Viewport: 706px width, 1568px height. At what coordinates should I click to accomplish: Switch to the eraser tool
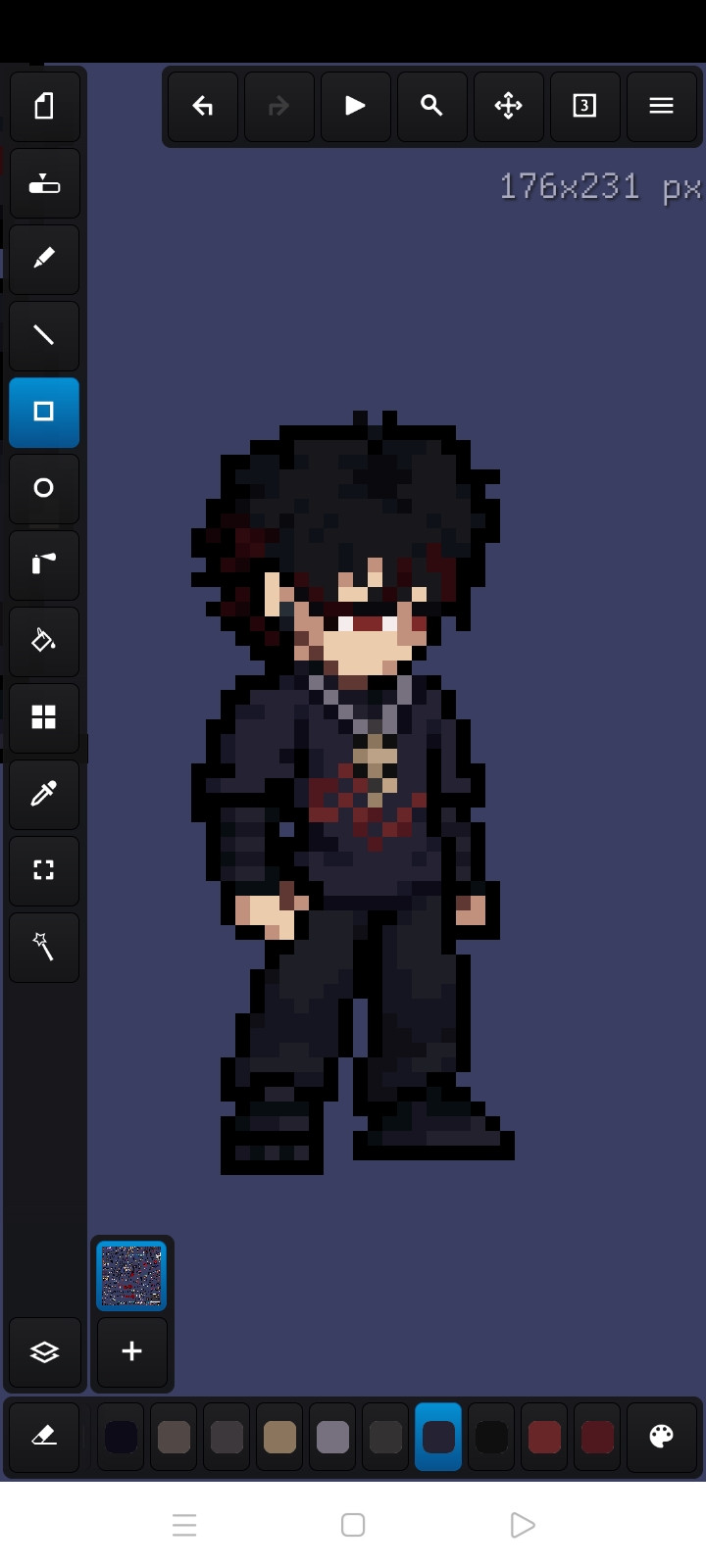44,1437
